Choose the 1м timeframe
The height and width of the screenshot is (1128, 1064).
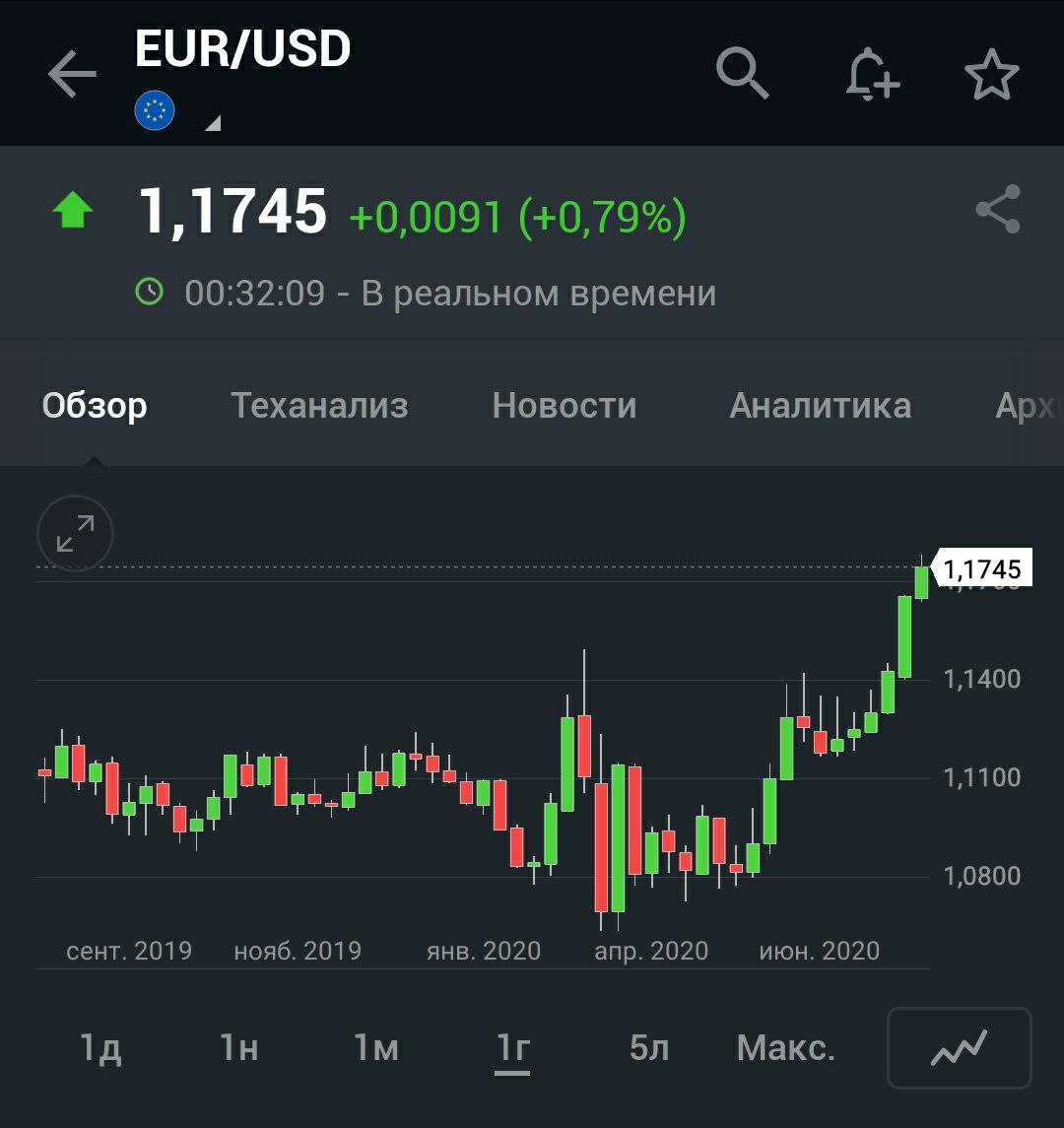[376, 1048]
